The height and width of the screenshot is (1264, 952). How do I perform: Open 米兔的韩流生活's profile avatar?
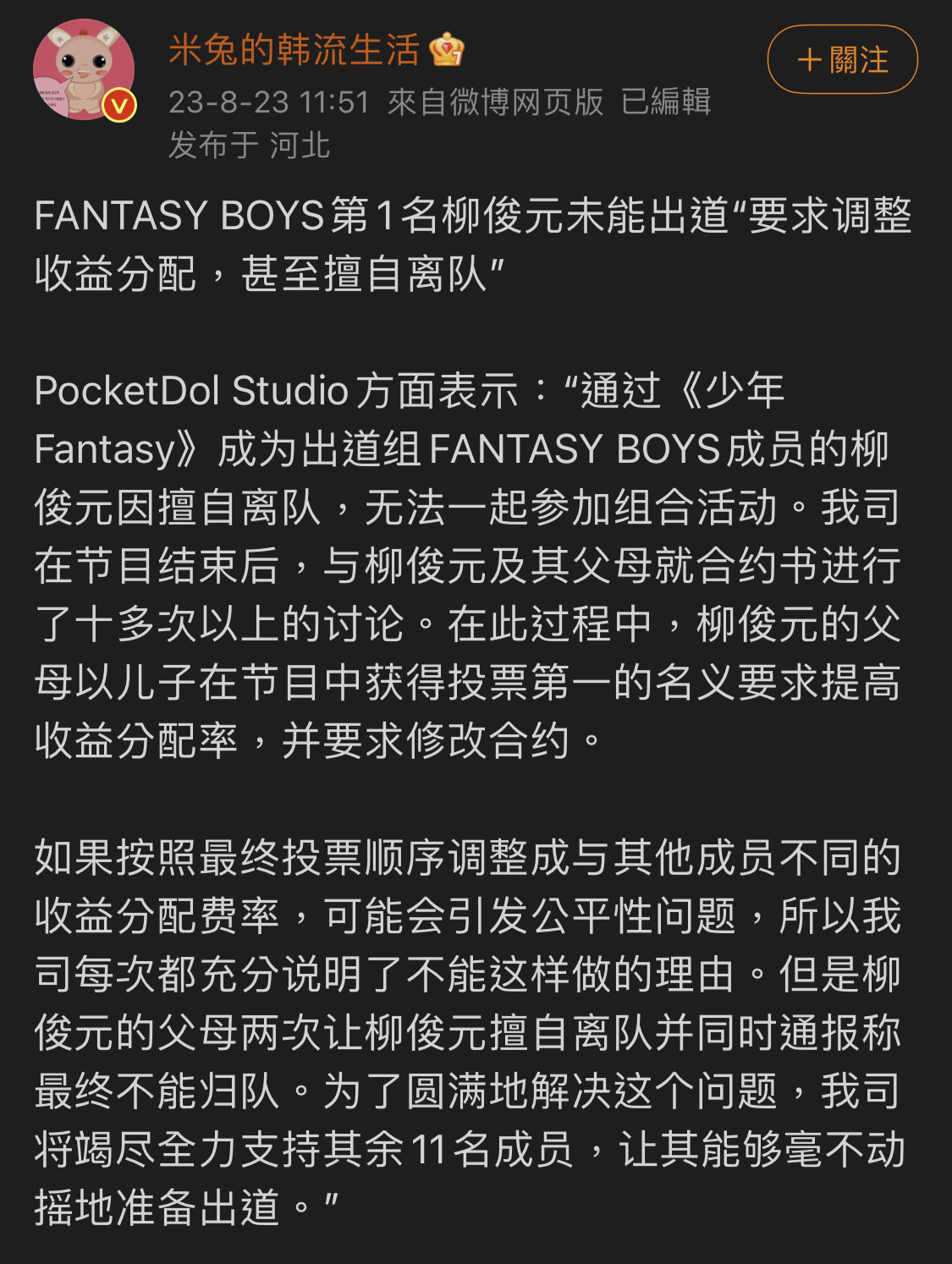(x=83, y=69)
